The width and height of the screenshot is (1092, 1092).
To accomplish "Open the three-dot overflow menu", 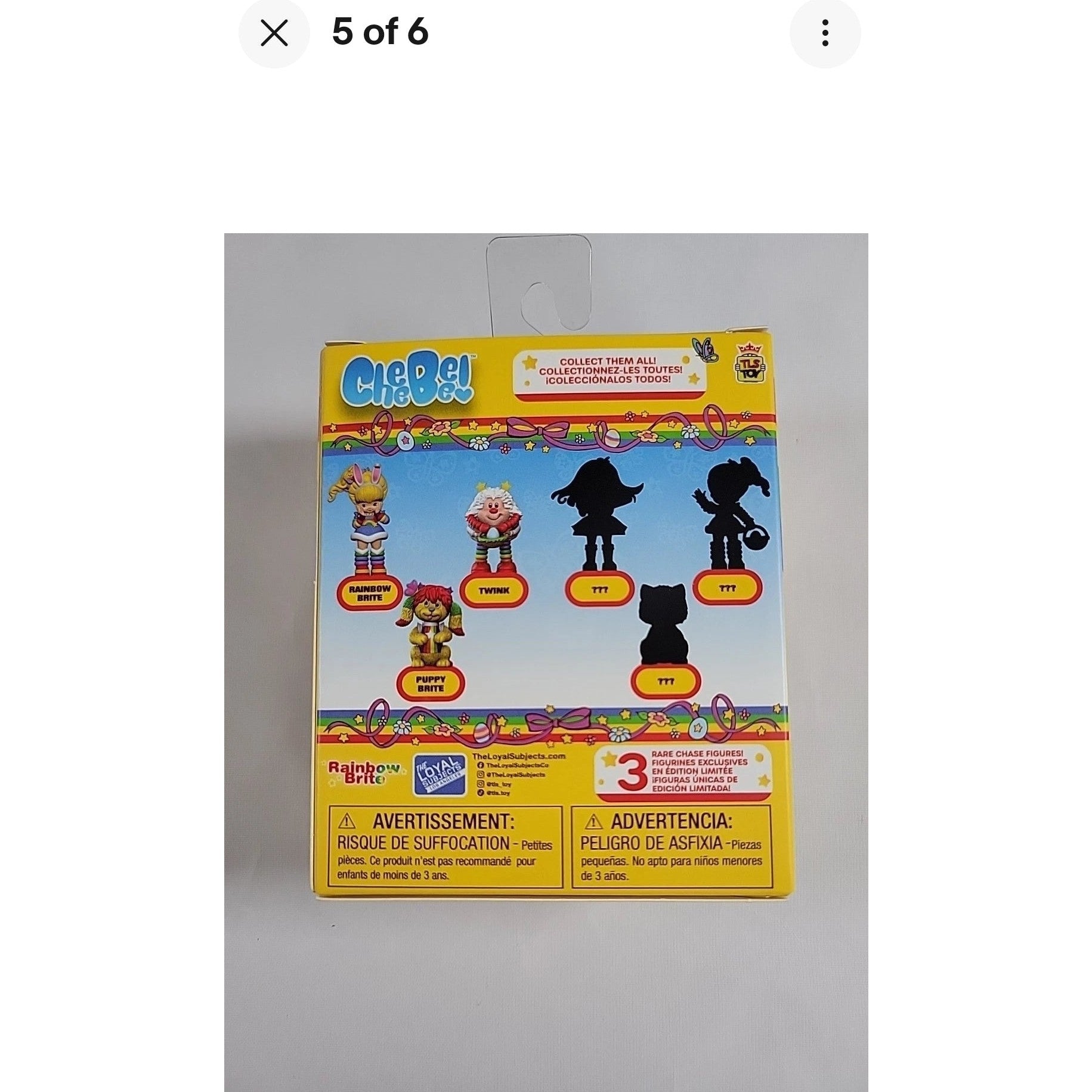I will [825, 33].
